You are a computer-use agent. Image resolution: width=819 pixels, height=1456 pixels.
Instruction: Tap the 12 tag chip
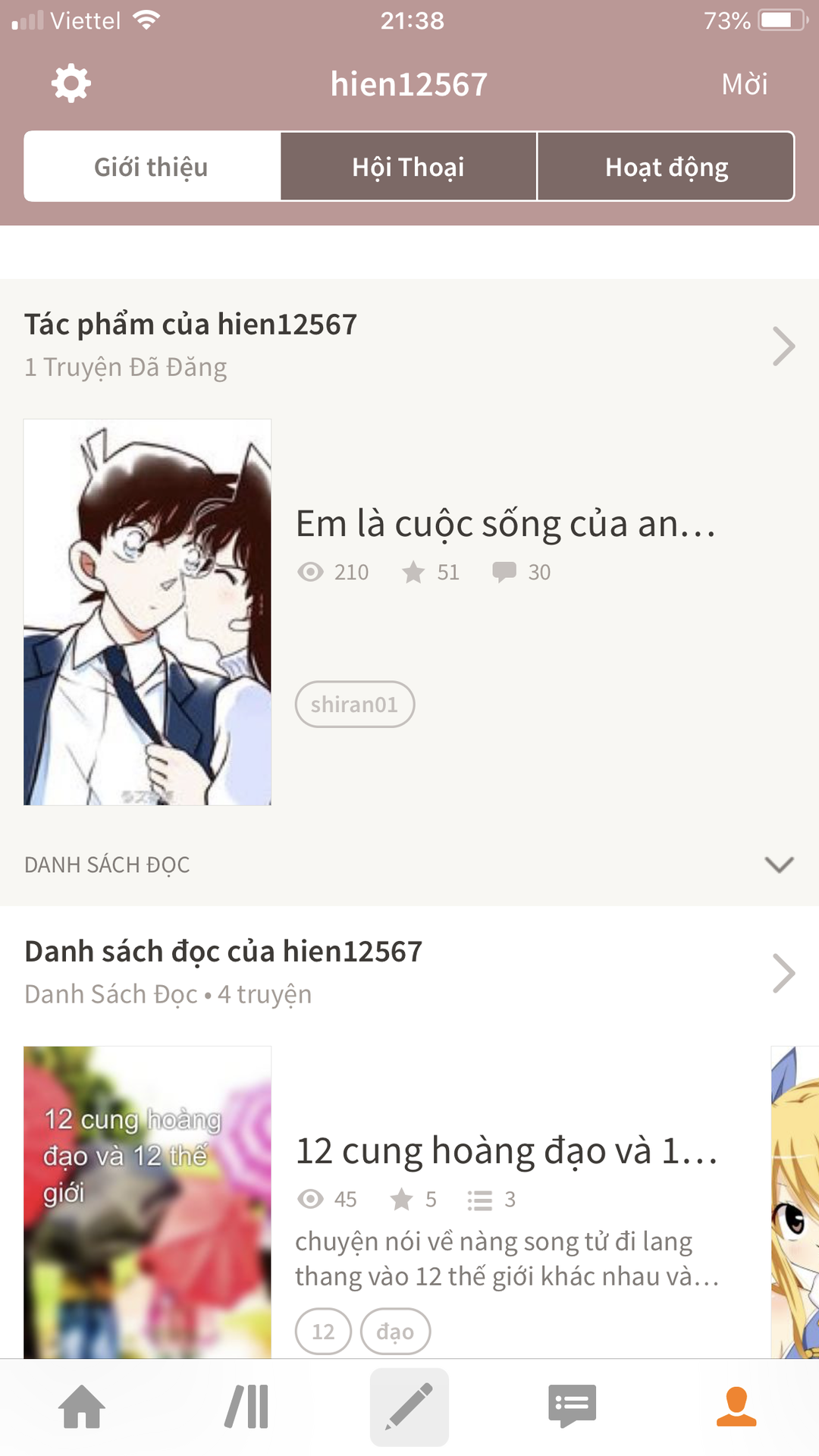click(323, 1332)
